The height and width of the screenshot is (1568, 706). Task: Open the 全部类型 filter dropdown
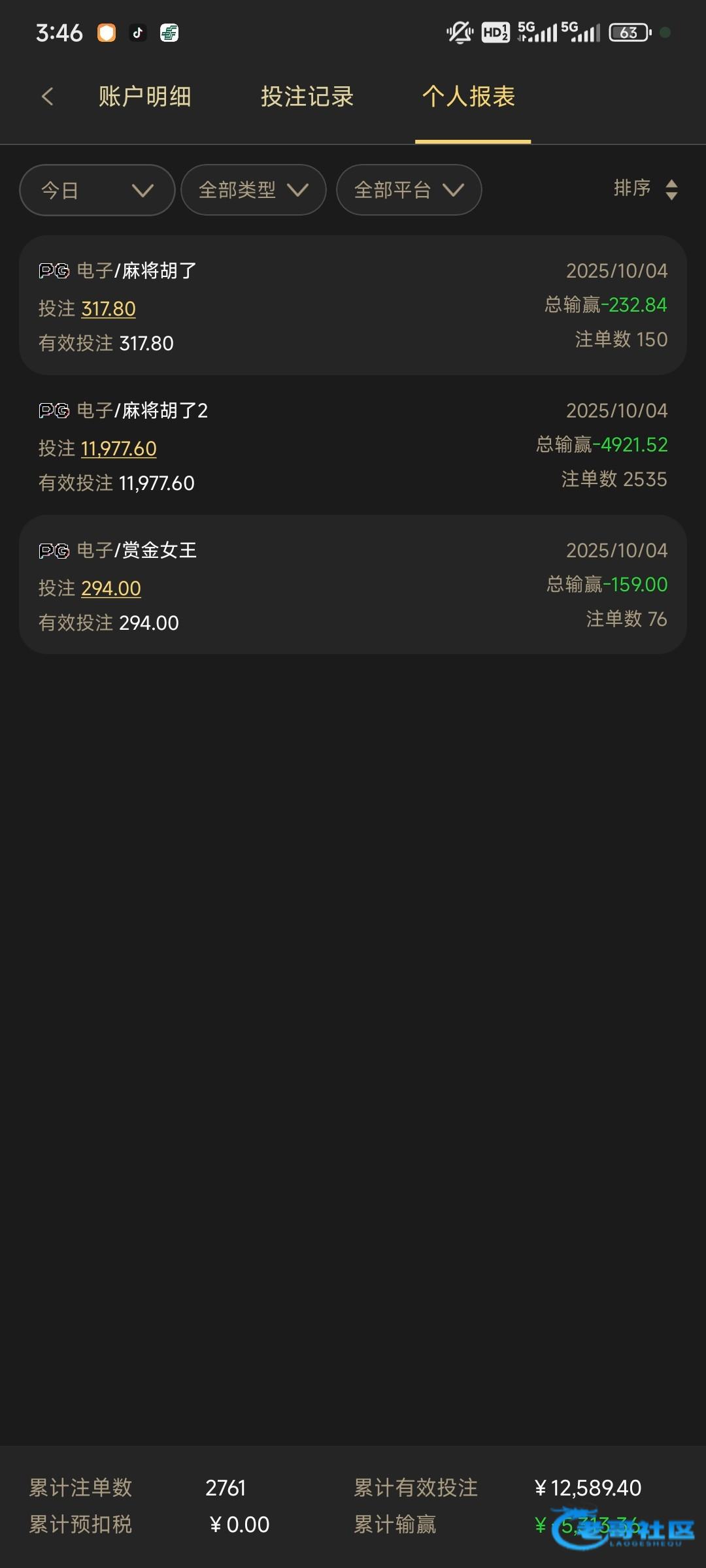click(253, 190)
